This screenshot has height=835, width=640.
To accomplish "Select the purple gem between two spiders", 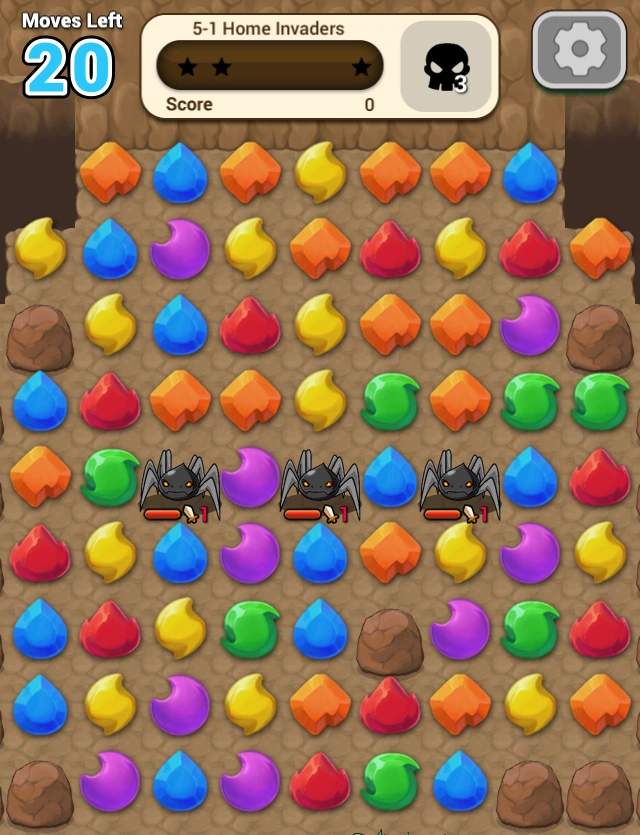I will (x=250, y=476).
